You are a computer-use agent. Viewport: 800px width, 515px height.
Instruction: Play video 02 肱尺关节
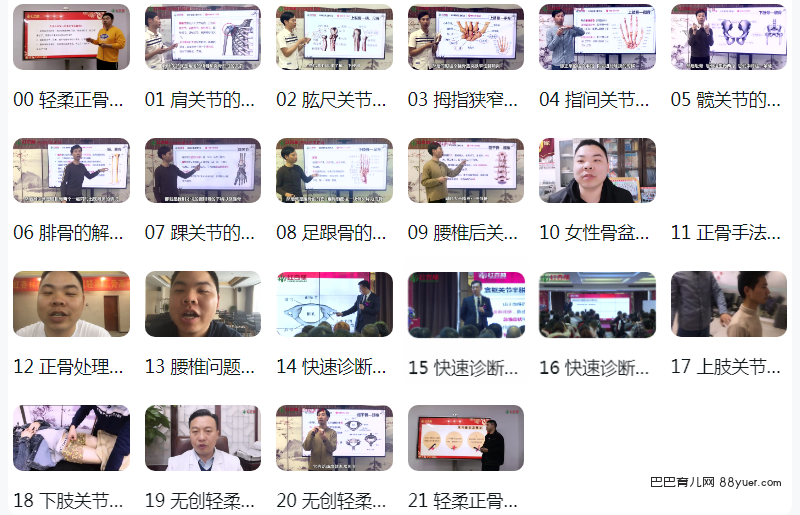pyautogui.click(x=334, y=37)
